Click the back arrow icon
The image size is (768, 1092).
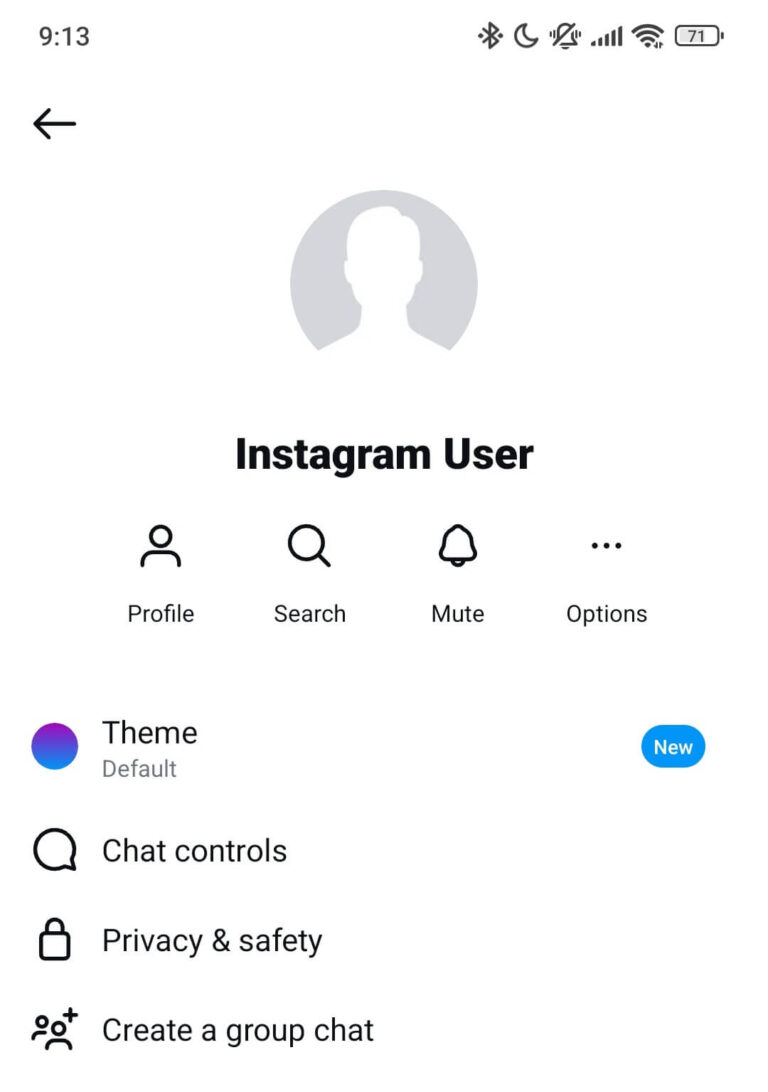tap(55, 122)
